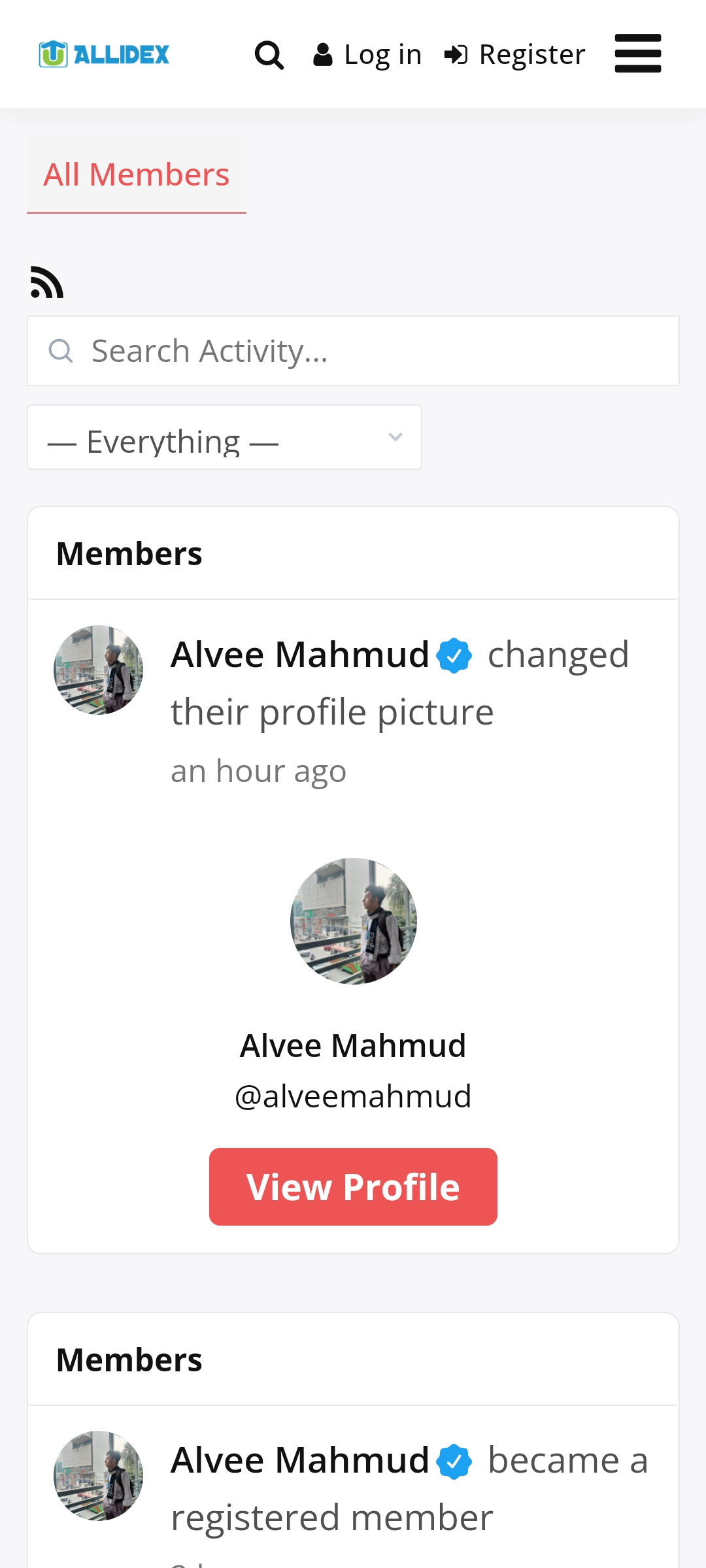The height and width of the screenshot is (1568, 706).
Task: Go to Register
Action: point(514,55)
